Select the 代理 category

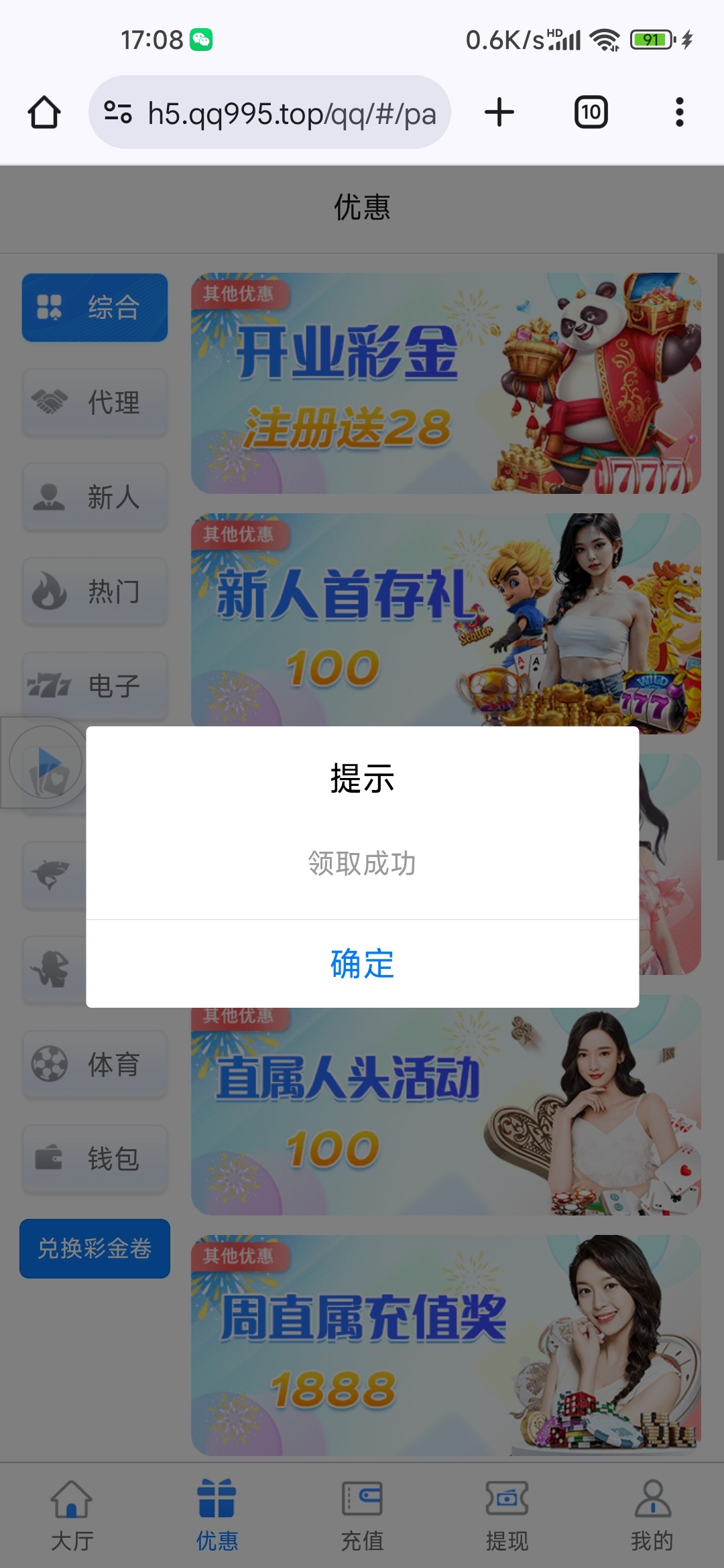[95, 402]
